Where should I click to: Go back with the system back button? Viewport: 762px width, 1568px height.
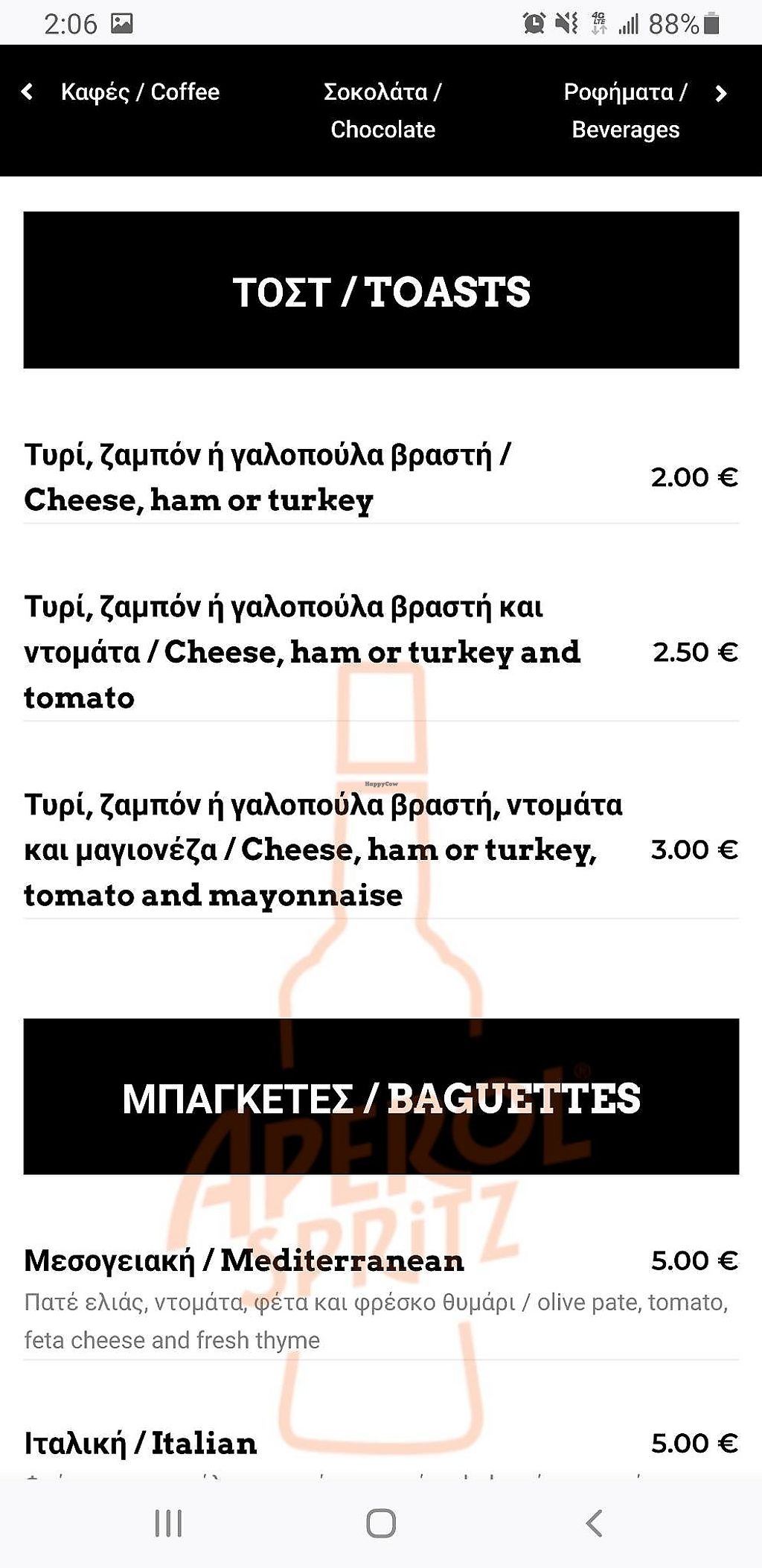tap(594, 1523)
